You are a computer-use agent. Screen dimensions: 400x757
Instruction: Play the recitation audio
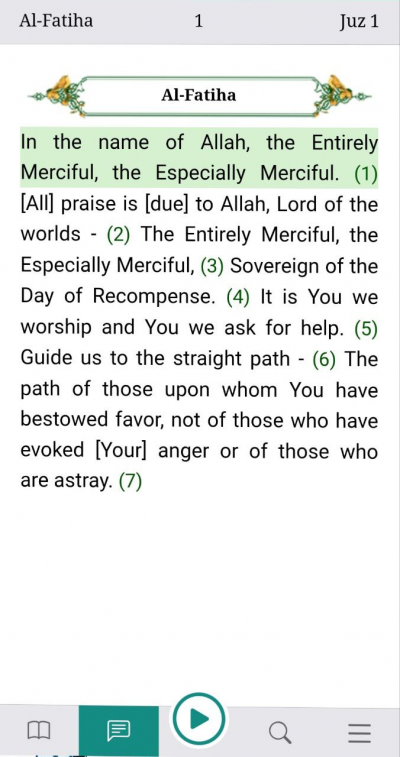199,720
